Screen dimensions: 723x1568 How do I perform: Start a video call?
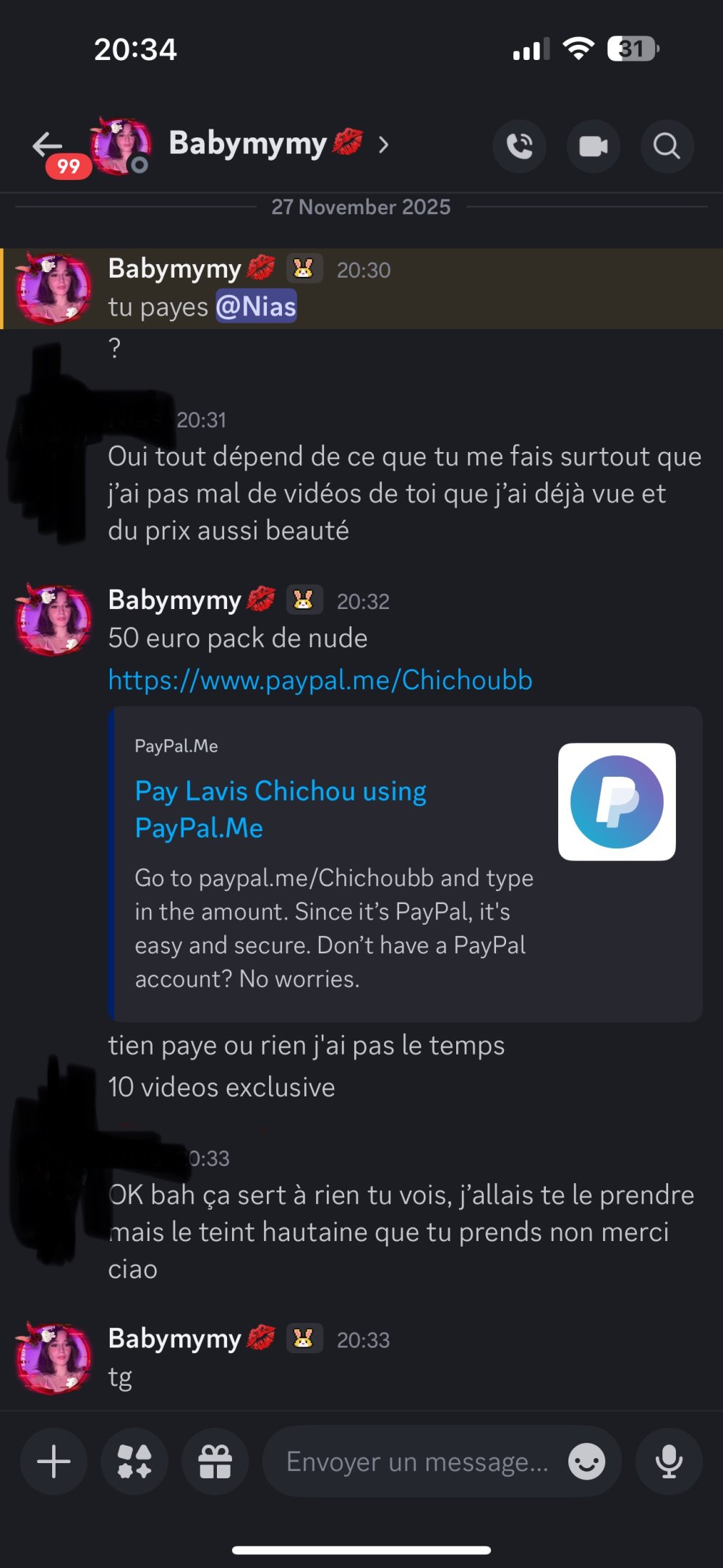pyautogui.click(x=593, y=146)
